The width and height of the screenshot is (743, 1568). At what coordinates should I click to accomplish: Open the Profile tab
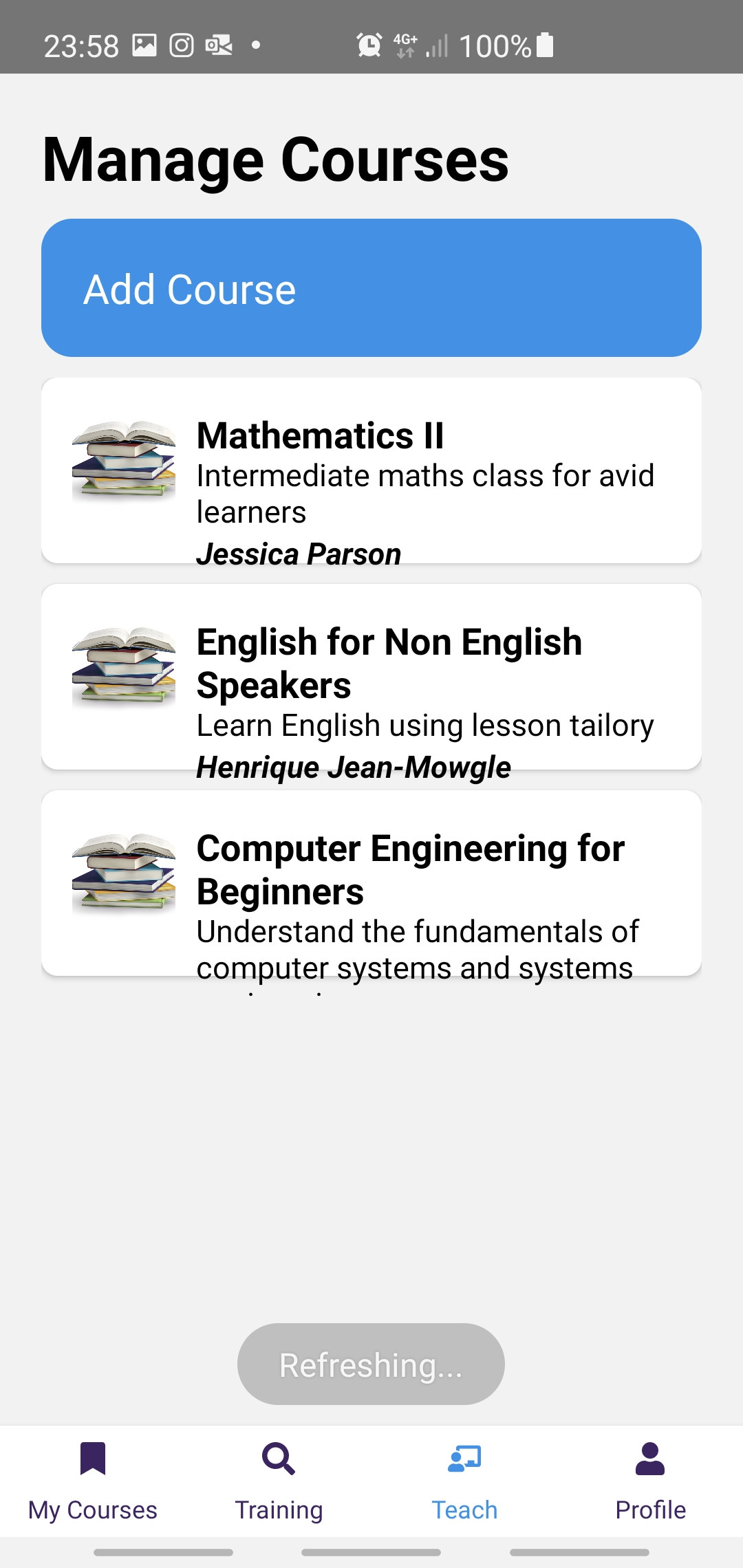pos(650,1481)
